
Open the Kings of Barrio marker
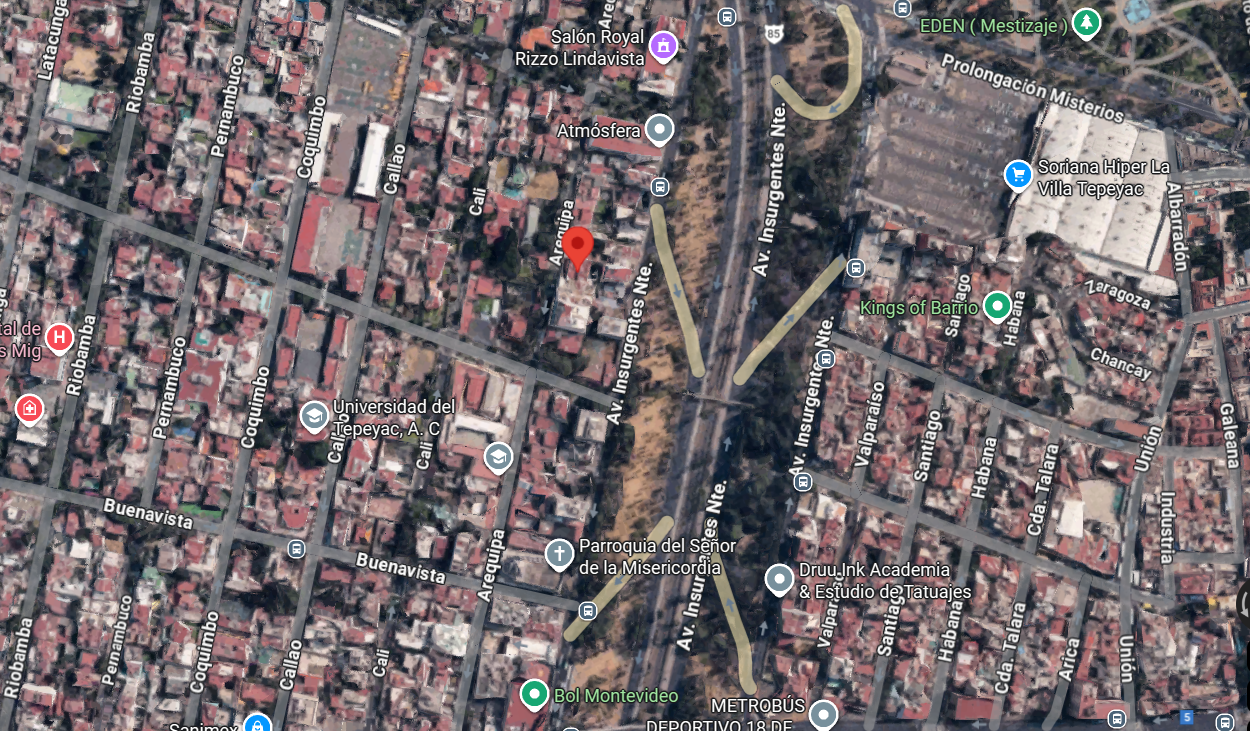pyautogui.click(x=996, y=306)
